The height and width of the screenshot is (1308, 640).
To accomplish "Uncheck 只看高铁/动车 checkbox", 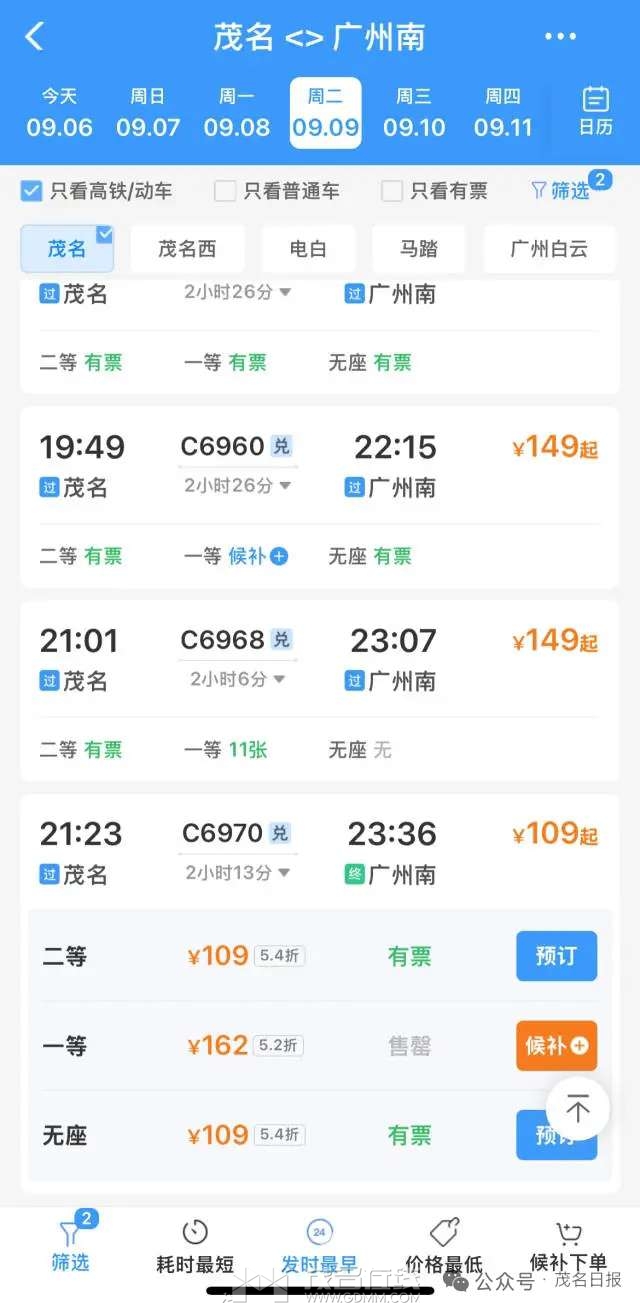I will (32, 191).
